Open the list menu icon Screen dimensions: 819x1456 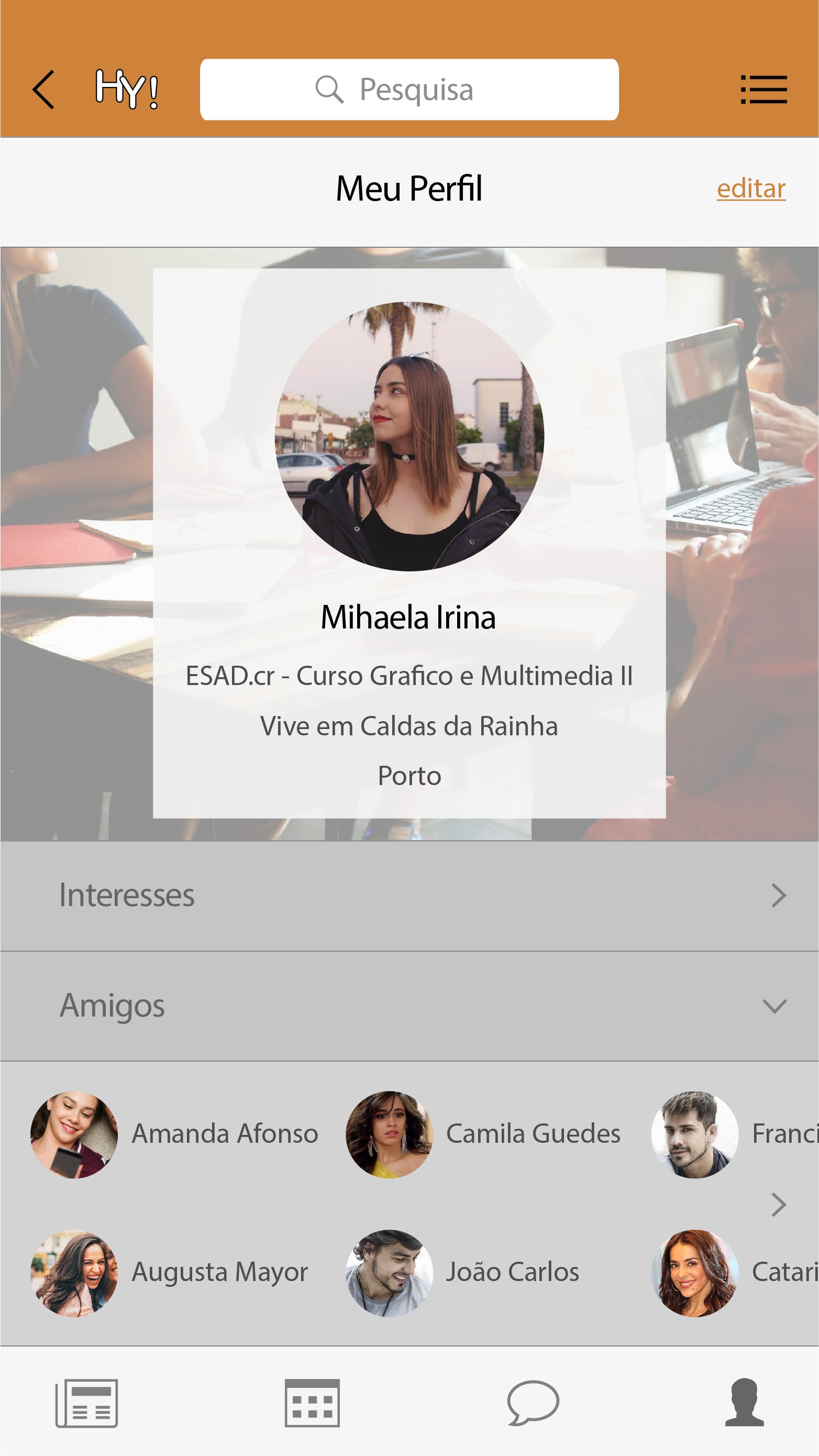(763, 90)
